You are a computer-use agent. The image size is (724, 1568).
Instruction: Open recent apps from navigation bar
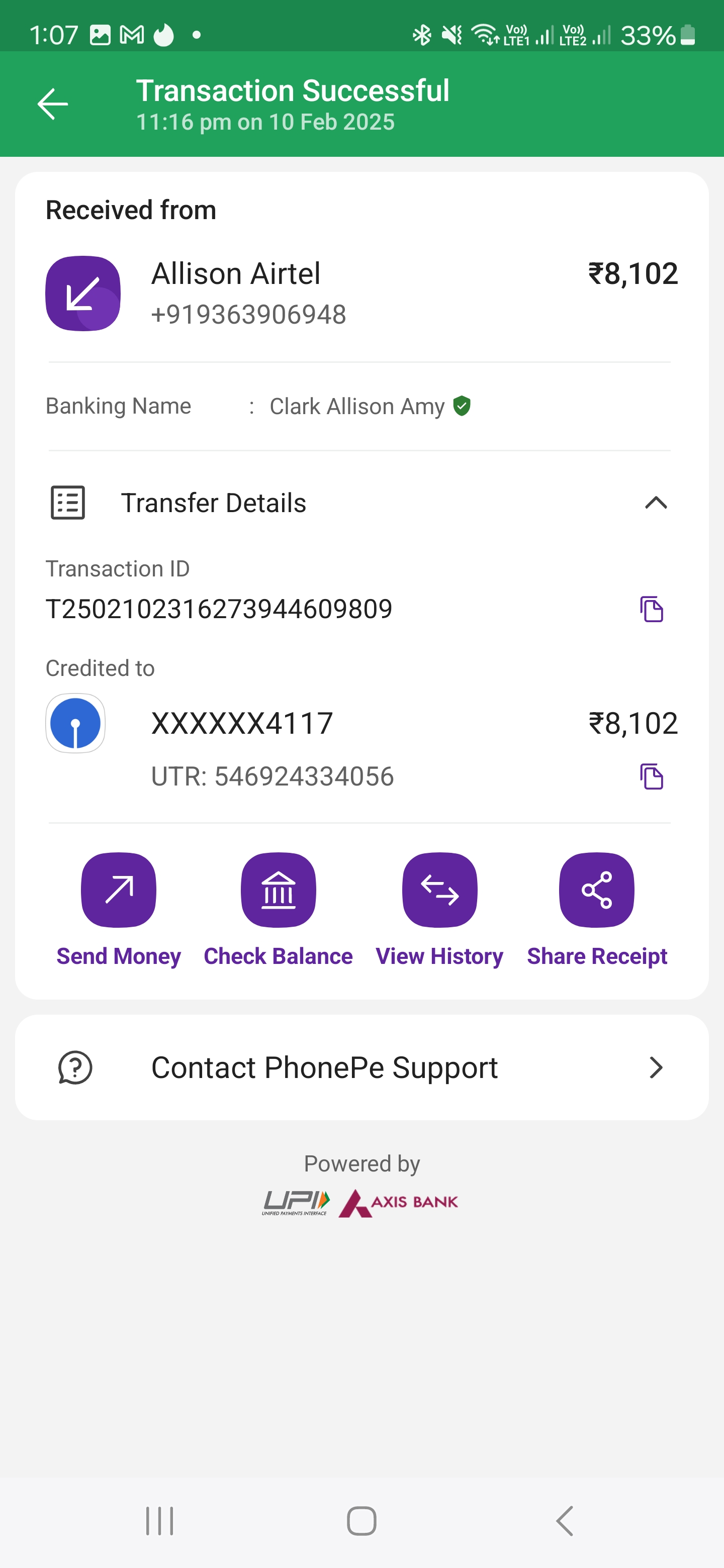[159, 1521]
